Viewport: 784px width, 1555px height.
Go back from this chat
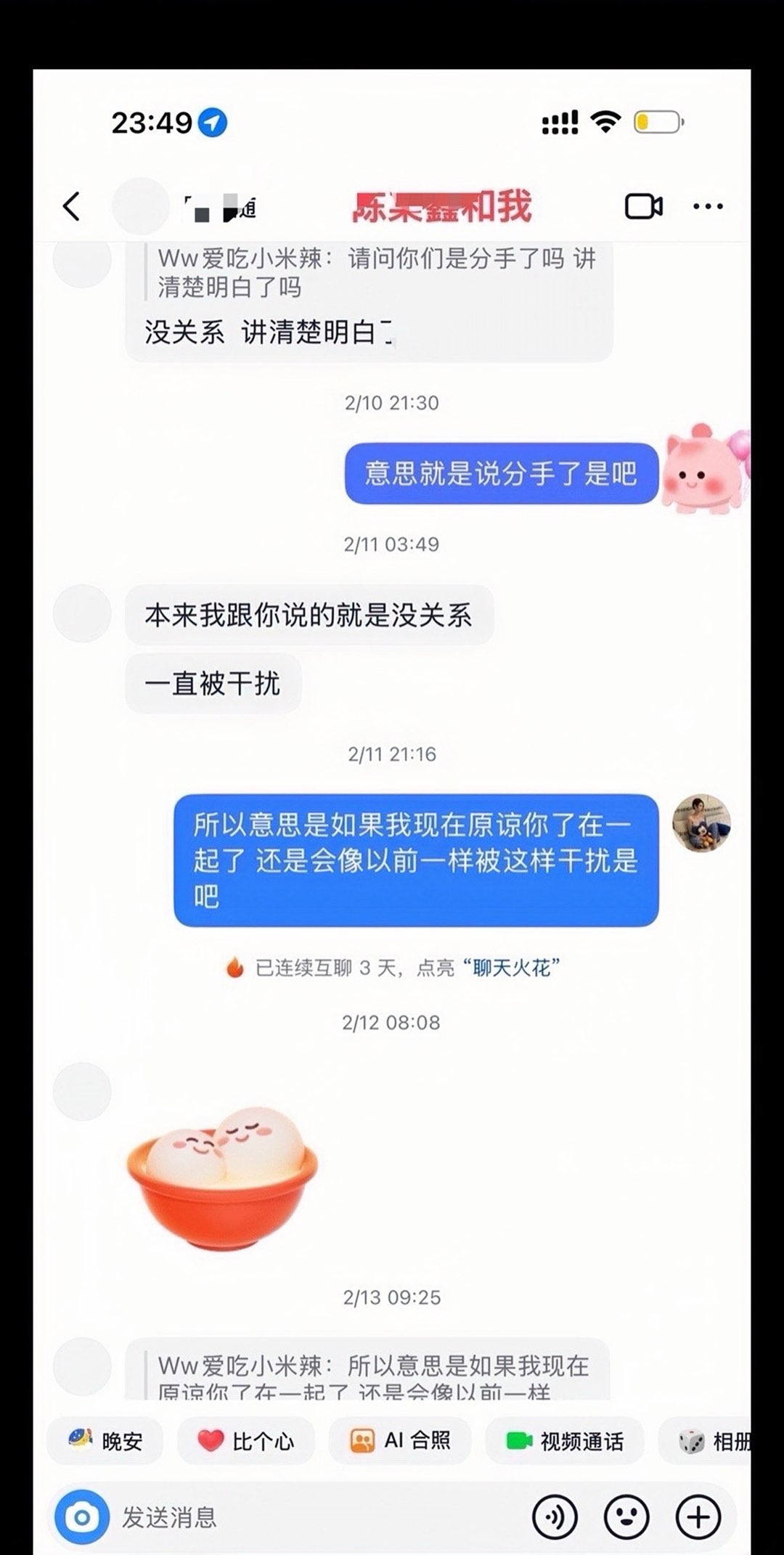[71, 207]
